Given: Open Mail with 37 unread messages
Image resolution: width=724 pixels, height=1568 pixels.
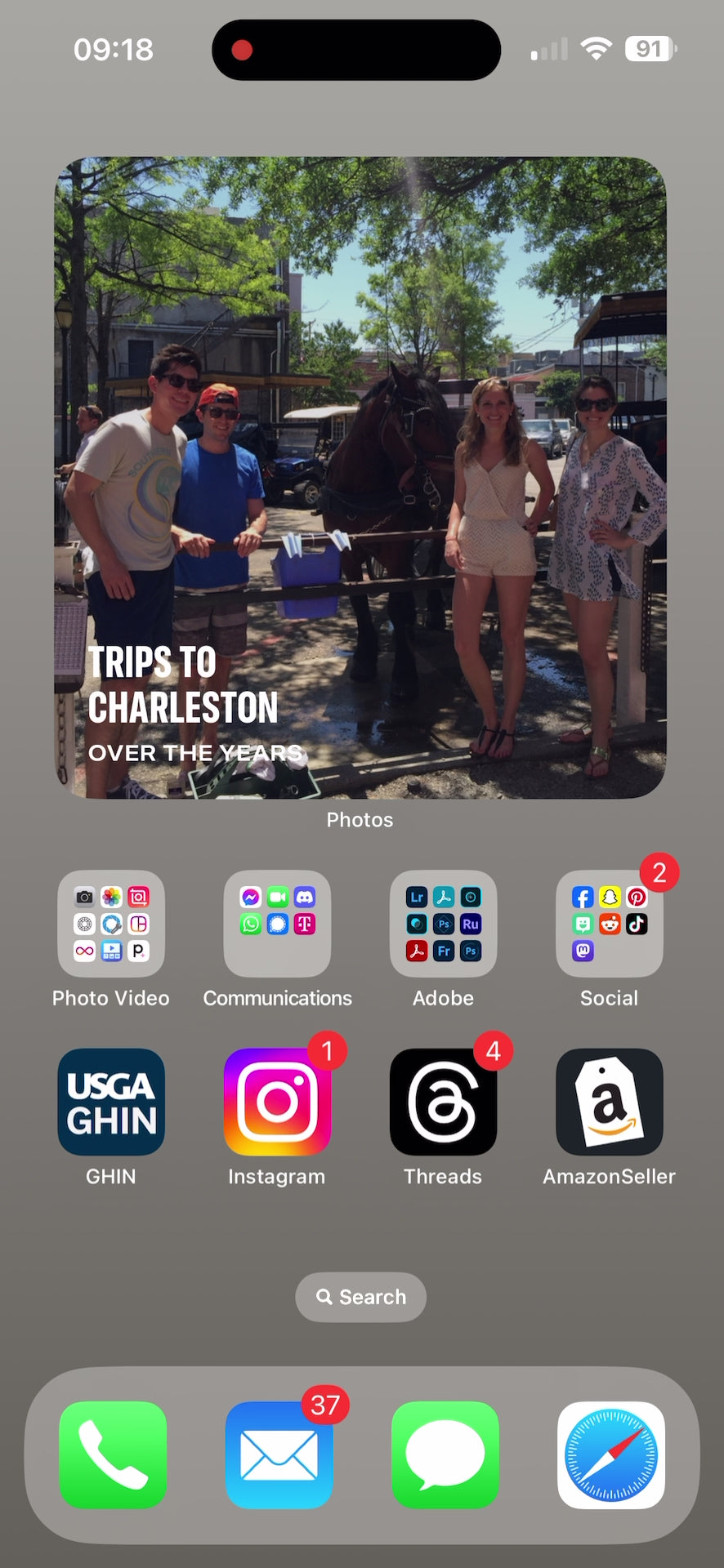Looking at the screenshot, I should pyautogui.click(x=279, y=1454).
